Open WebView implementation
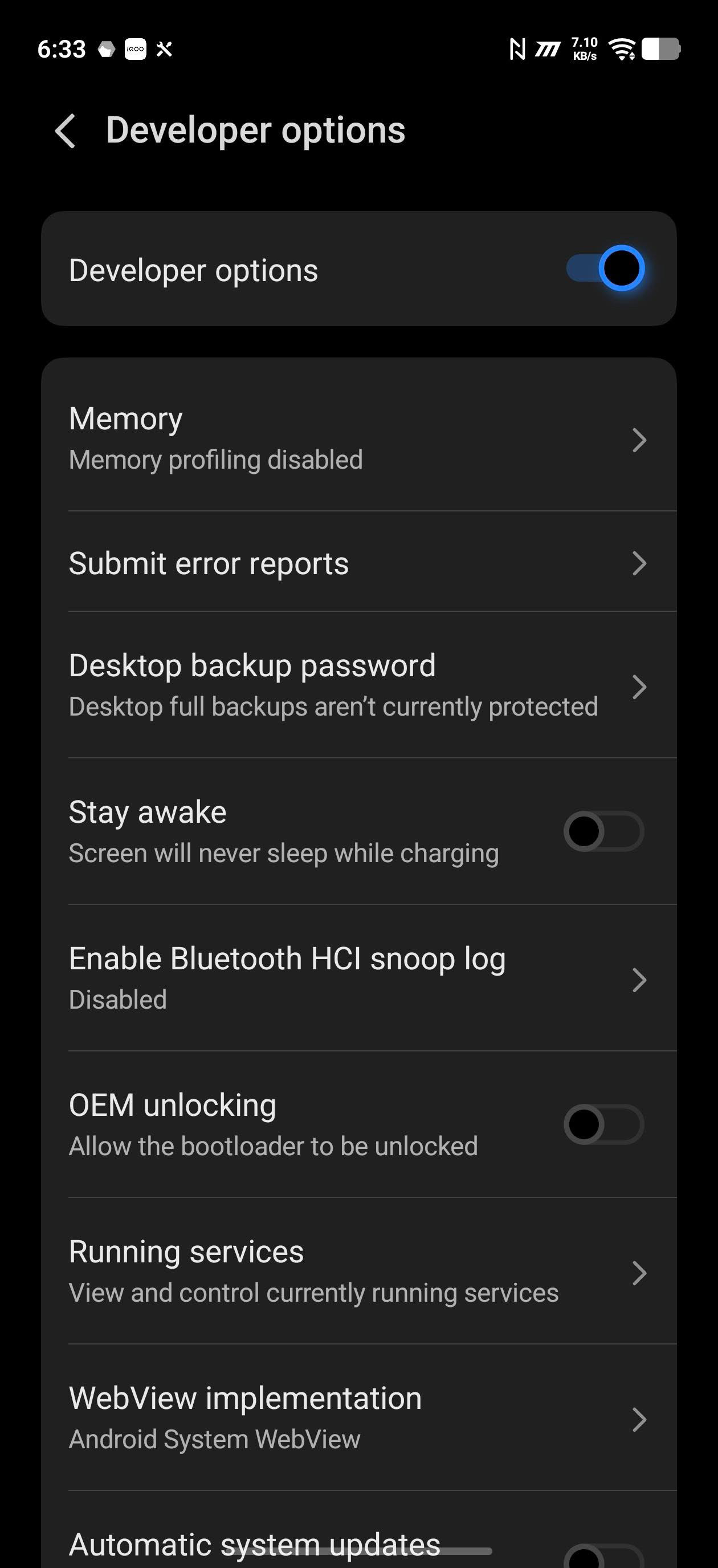 click(x=358, y=1418)
